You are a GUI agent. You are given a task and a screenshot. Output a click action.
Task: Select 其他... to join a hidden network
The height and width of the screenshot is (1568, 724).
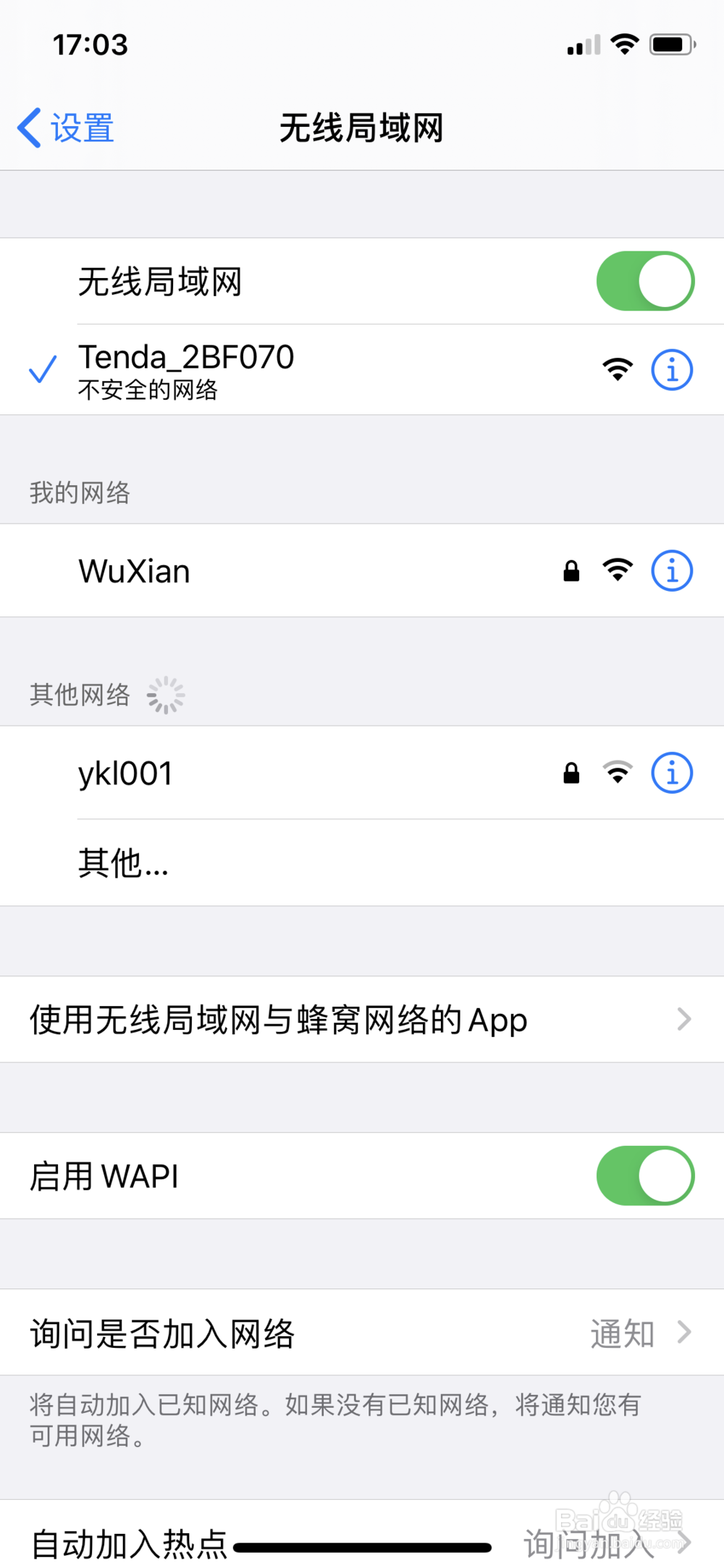point(122,863)
